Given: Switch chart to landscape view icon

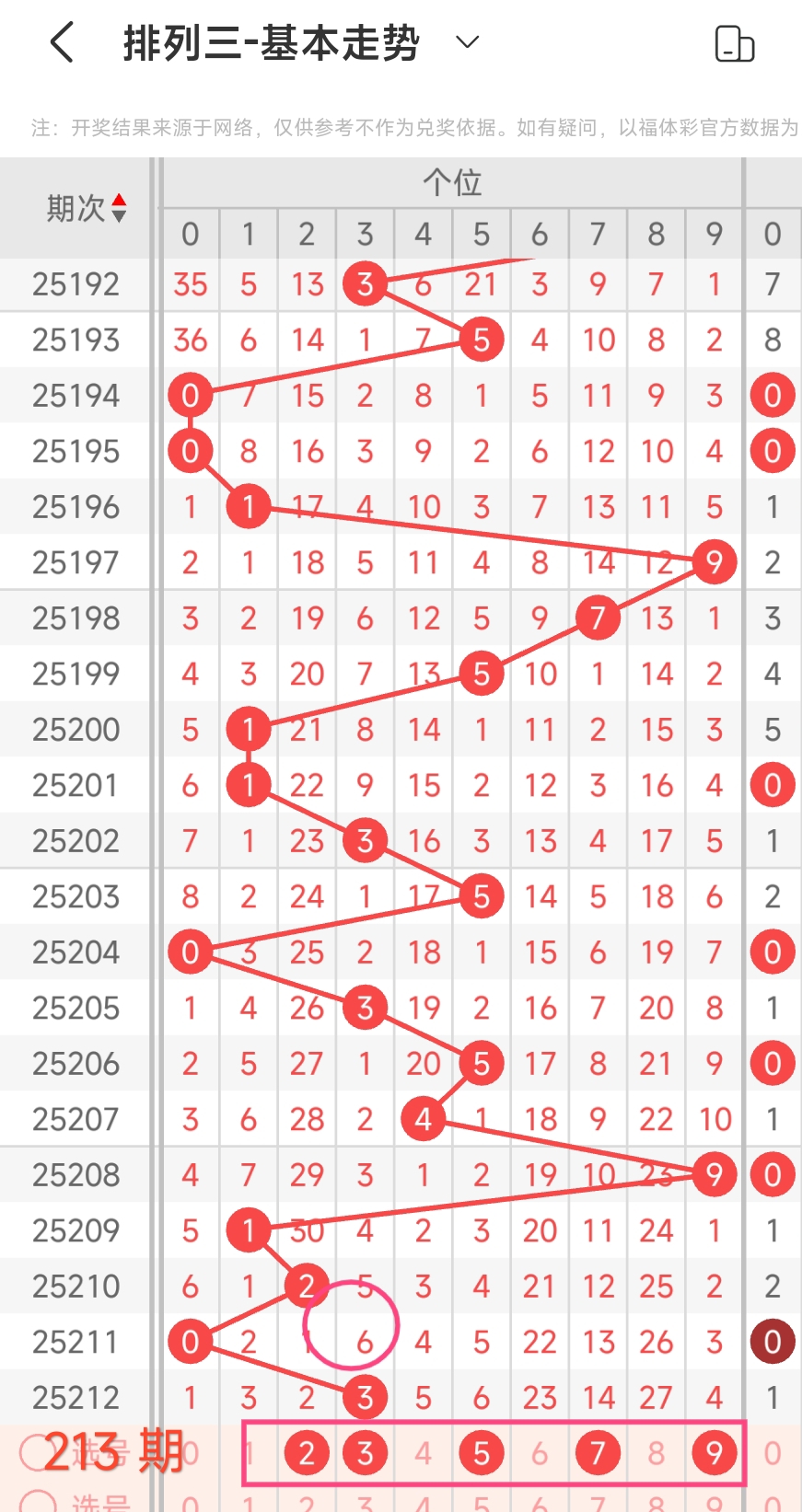Looking at the screenshot, I should [x=734, y=43].
